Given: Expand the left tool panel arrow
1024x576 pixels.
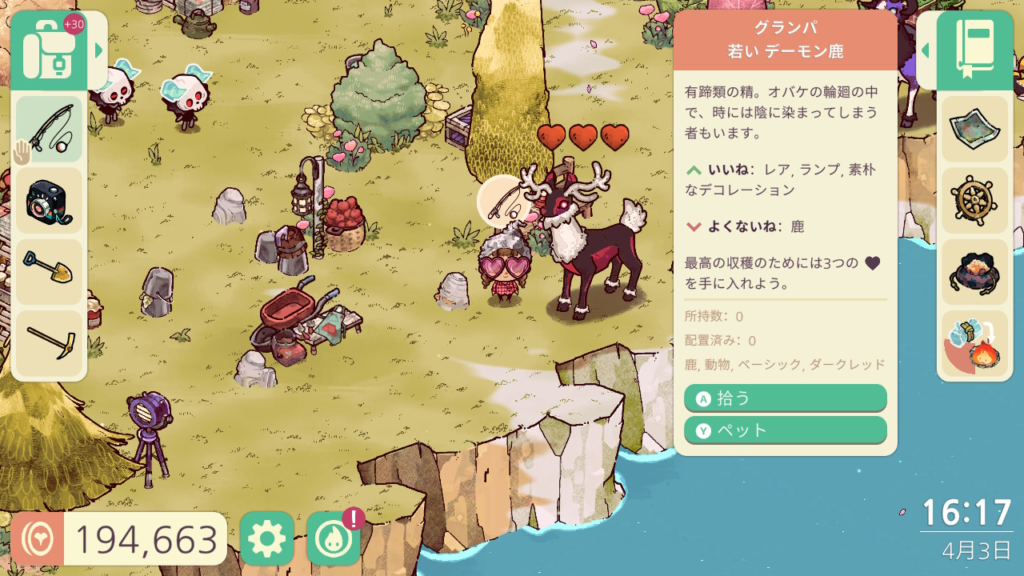Looking at the screenshot, I should 98,48.
